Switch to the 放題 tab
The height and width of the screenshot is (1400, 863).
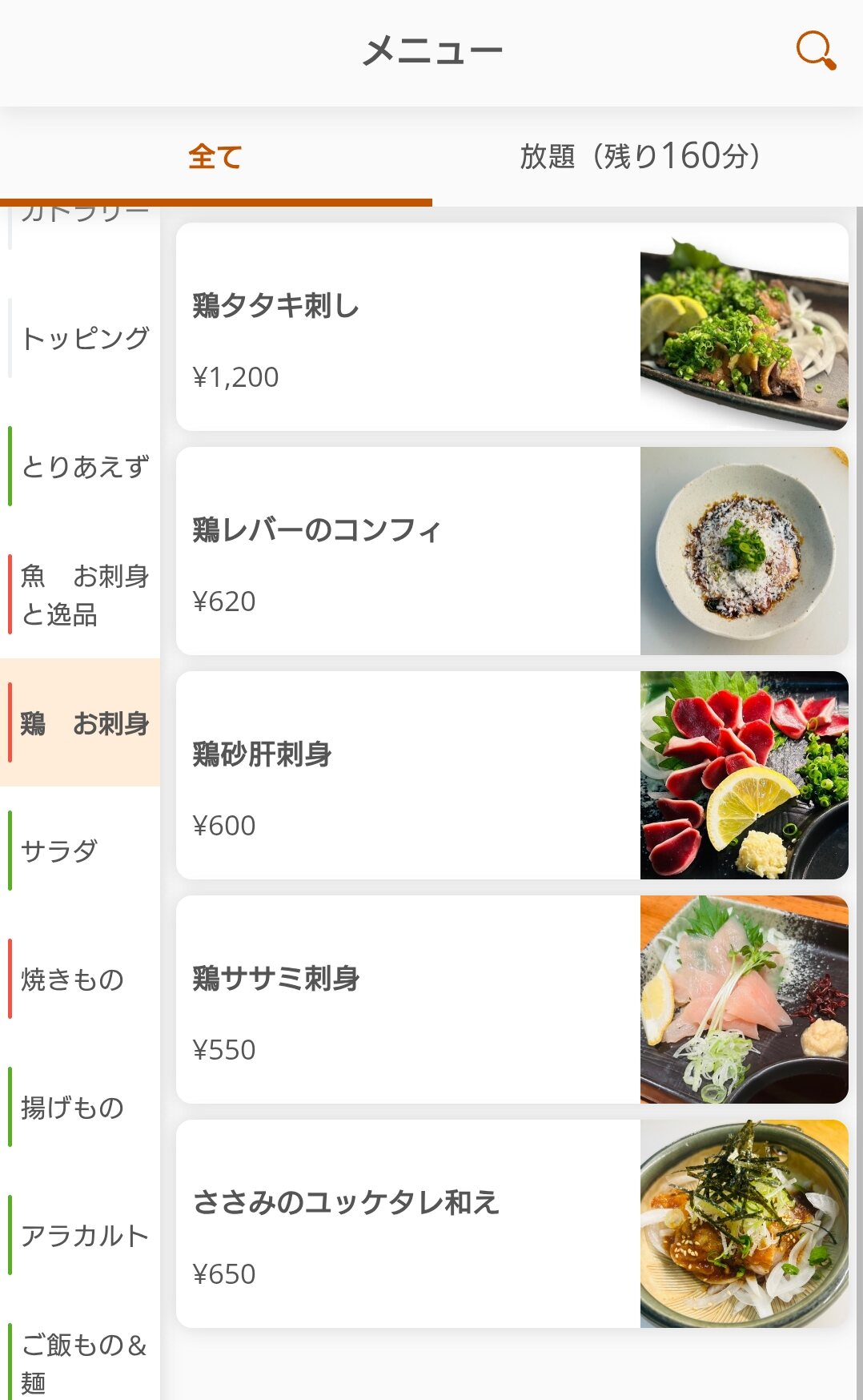(x=640, y=156)
